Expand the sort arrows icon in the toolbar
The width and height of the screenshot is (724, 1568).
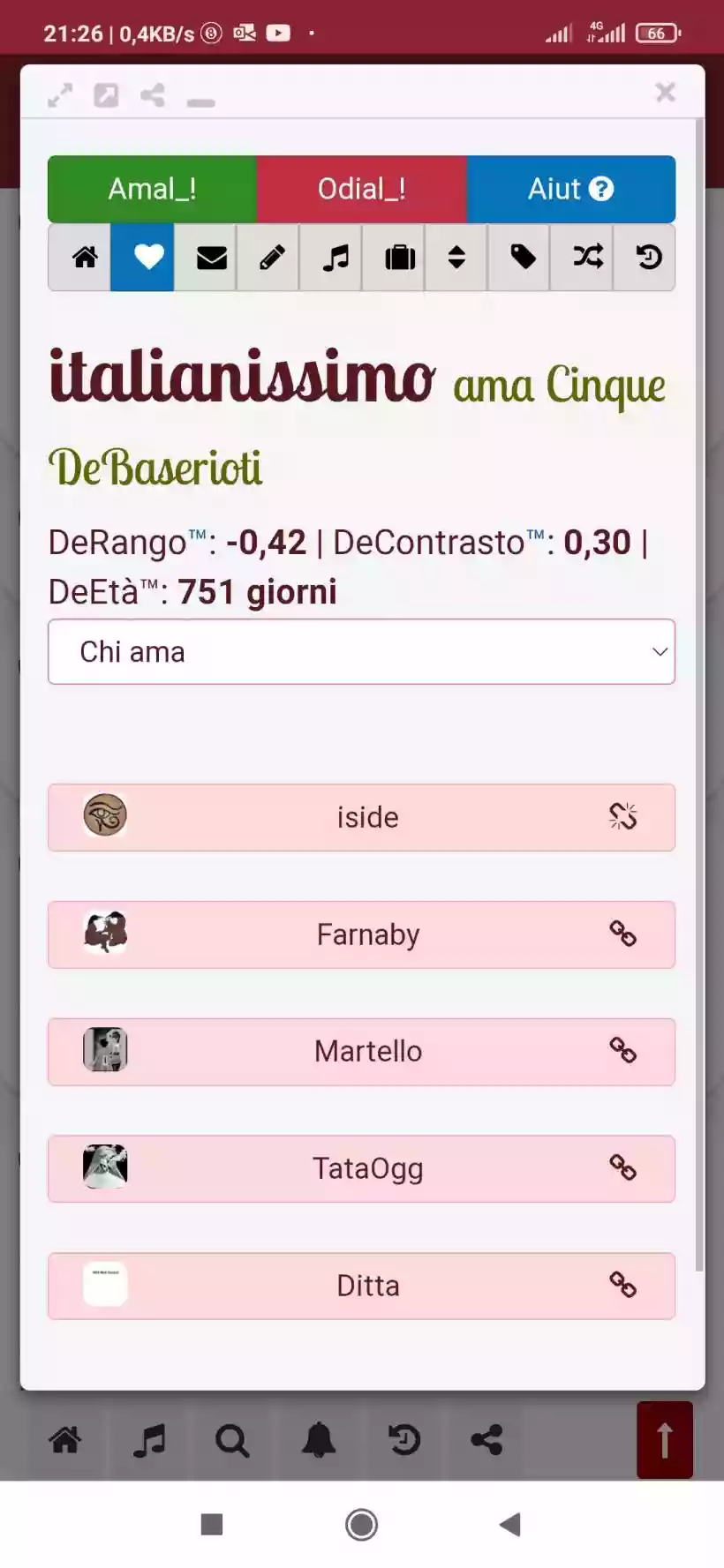click(x=456, y=257)
